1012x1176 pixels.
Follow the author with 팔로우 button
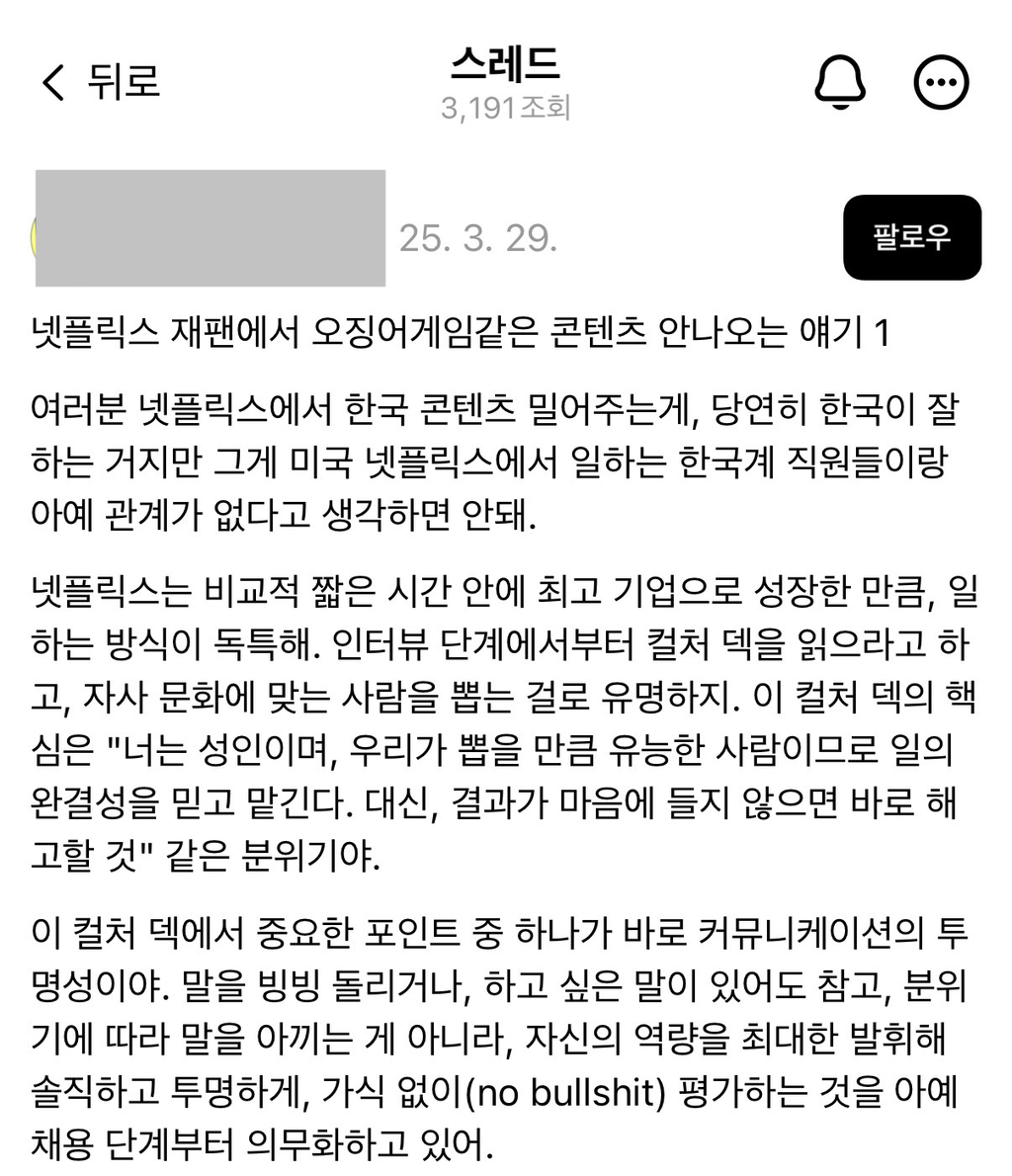tap(911, 237)
